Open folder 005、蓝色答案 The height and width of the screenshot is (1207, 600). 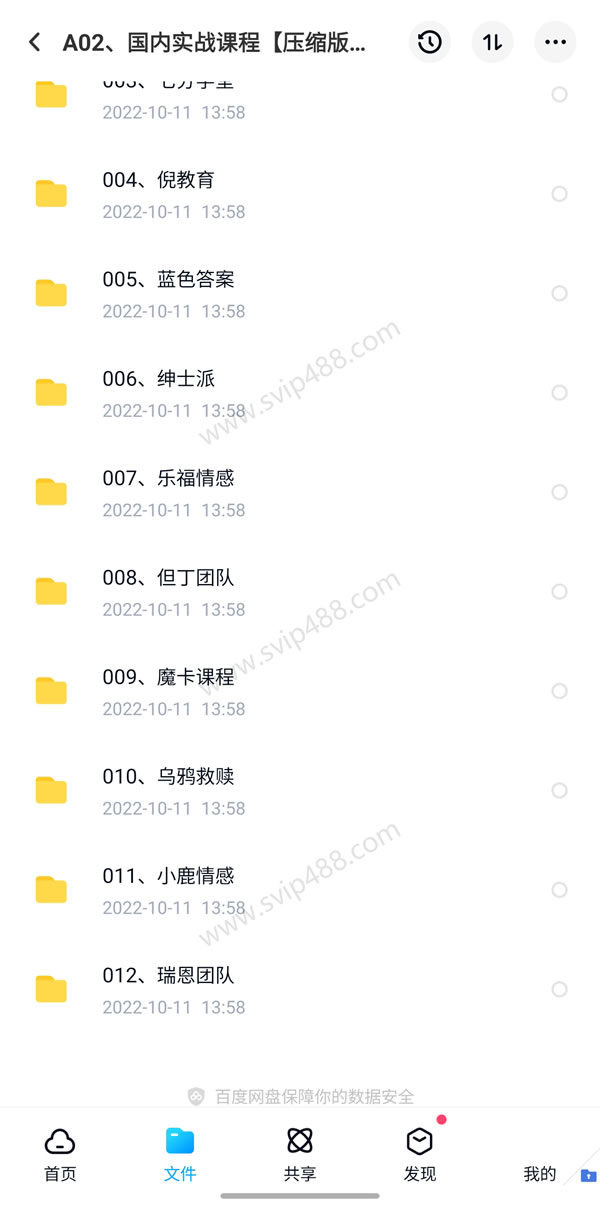[x=300, y=294]
